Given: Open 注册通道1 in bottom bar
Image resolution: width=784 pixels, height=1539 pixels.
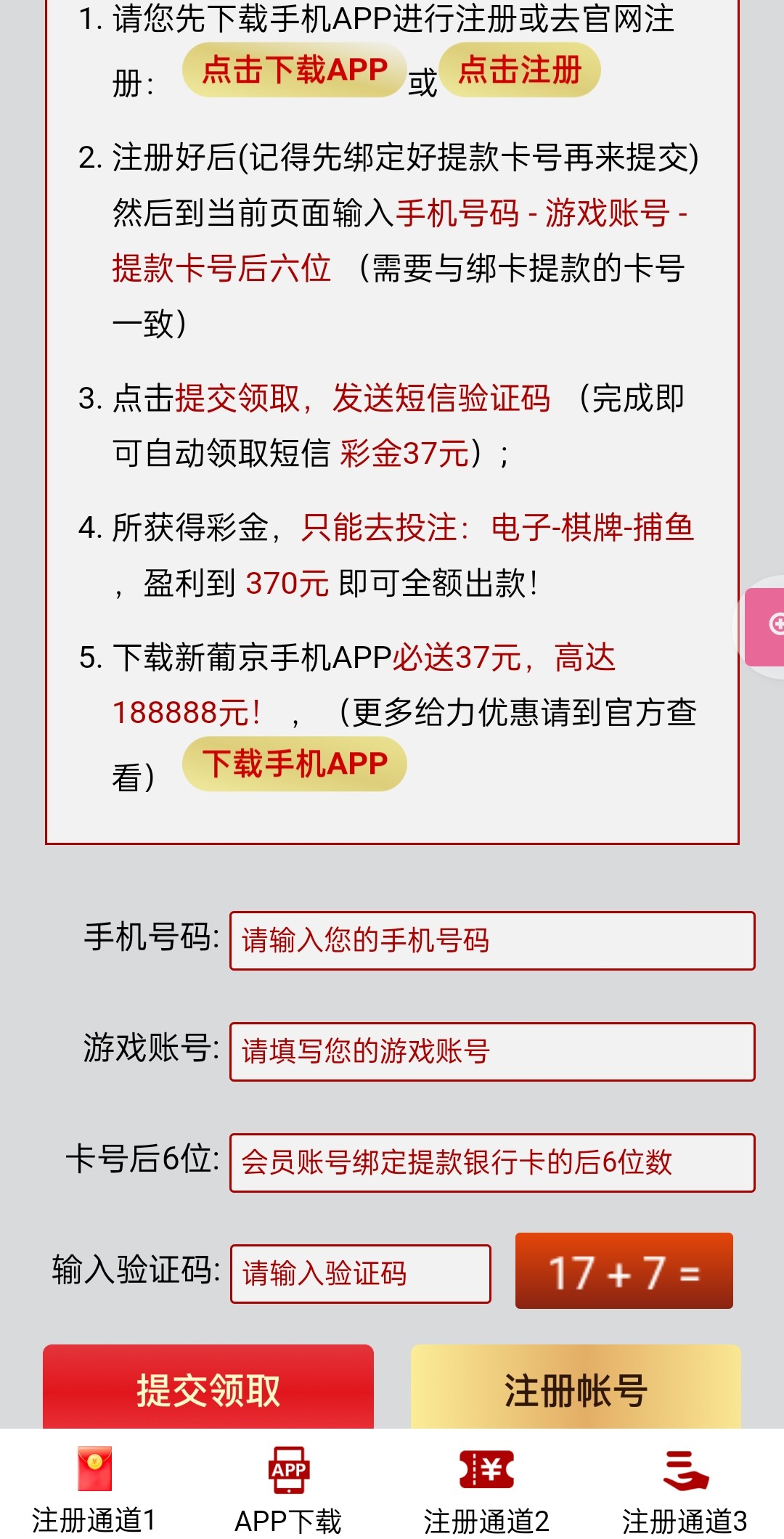Looking at the screenshot, I should [94, 1488].
